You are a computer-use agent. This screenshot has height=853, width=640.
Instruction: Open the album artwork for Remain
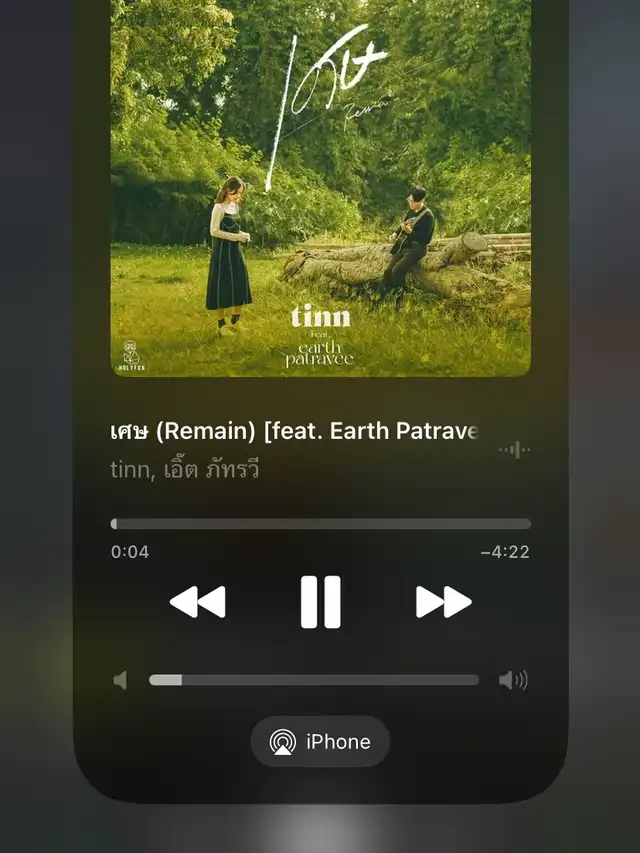point(320,190)
